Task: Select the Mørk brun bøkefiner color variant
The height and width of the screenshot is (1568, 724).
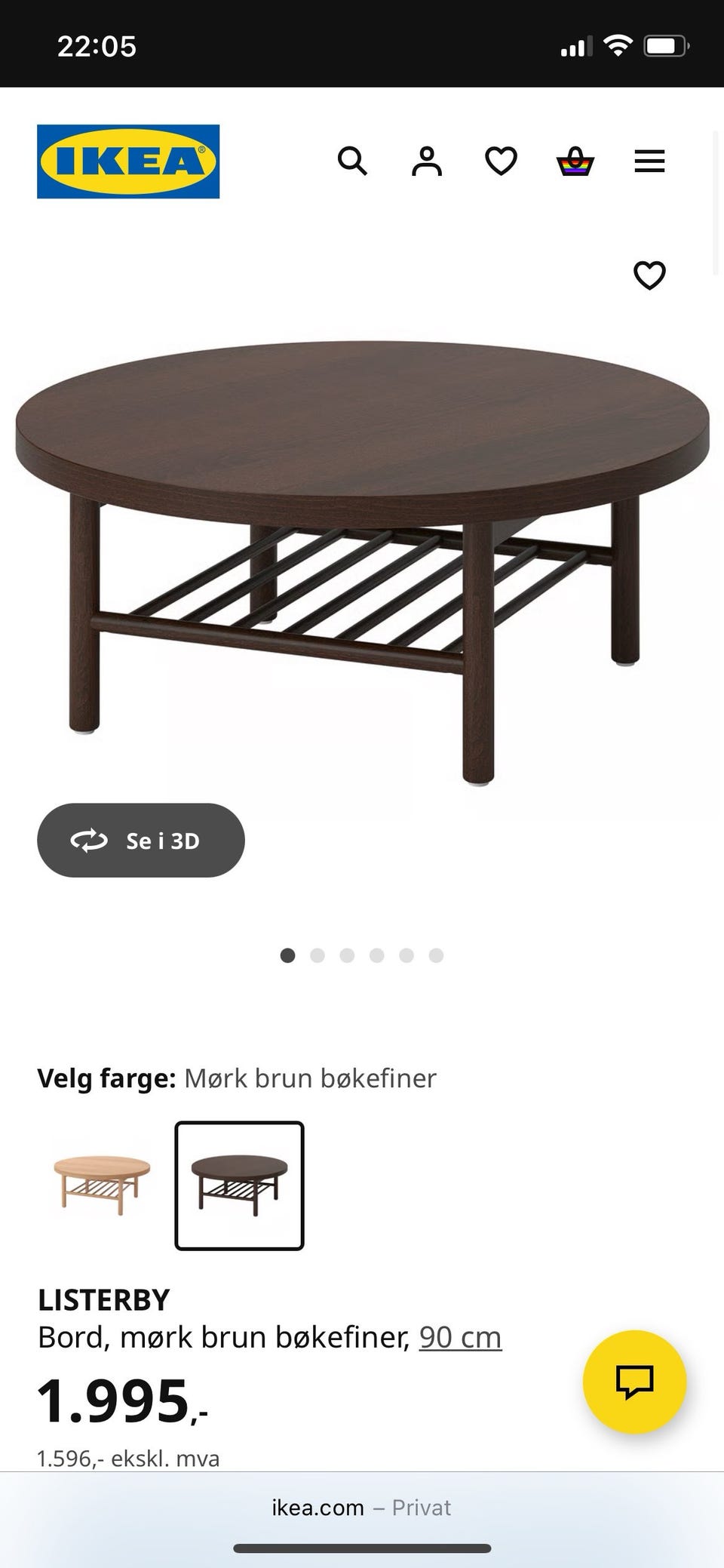Action: click(x=238, y=1185)
